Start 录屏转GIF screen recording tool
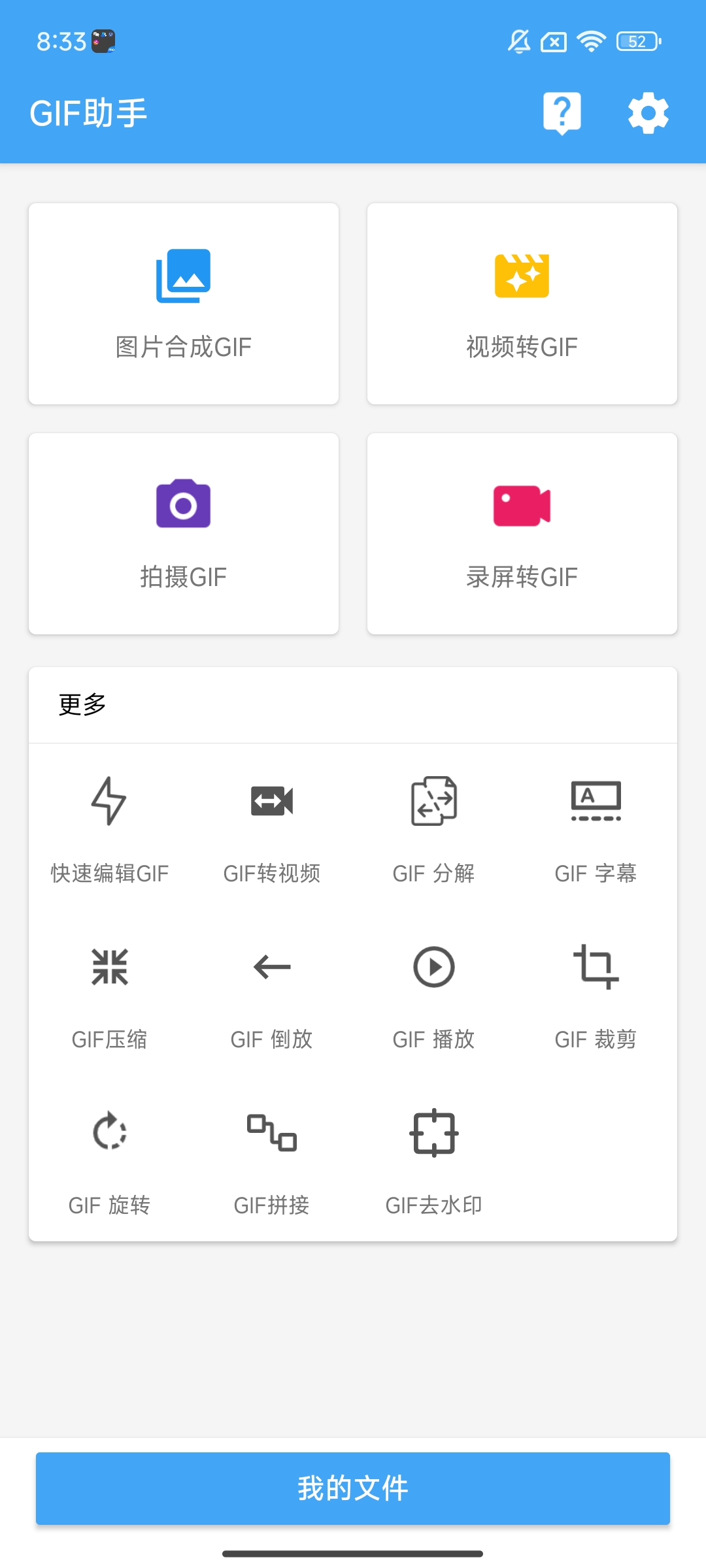This screenshot has height=1568, width=706. (x=522, y=534)
